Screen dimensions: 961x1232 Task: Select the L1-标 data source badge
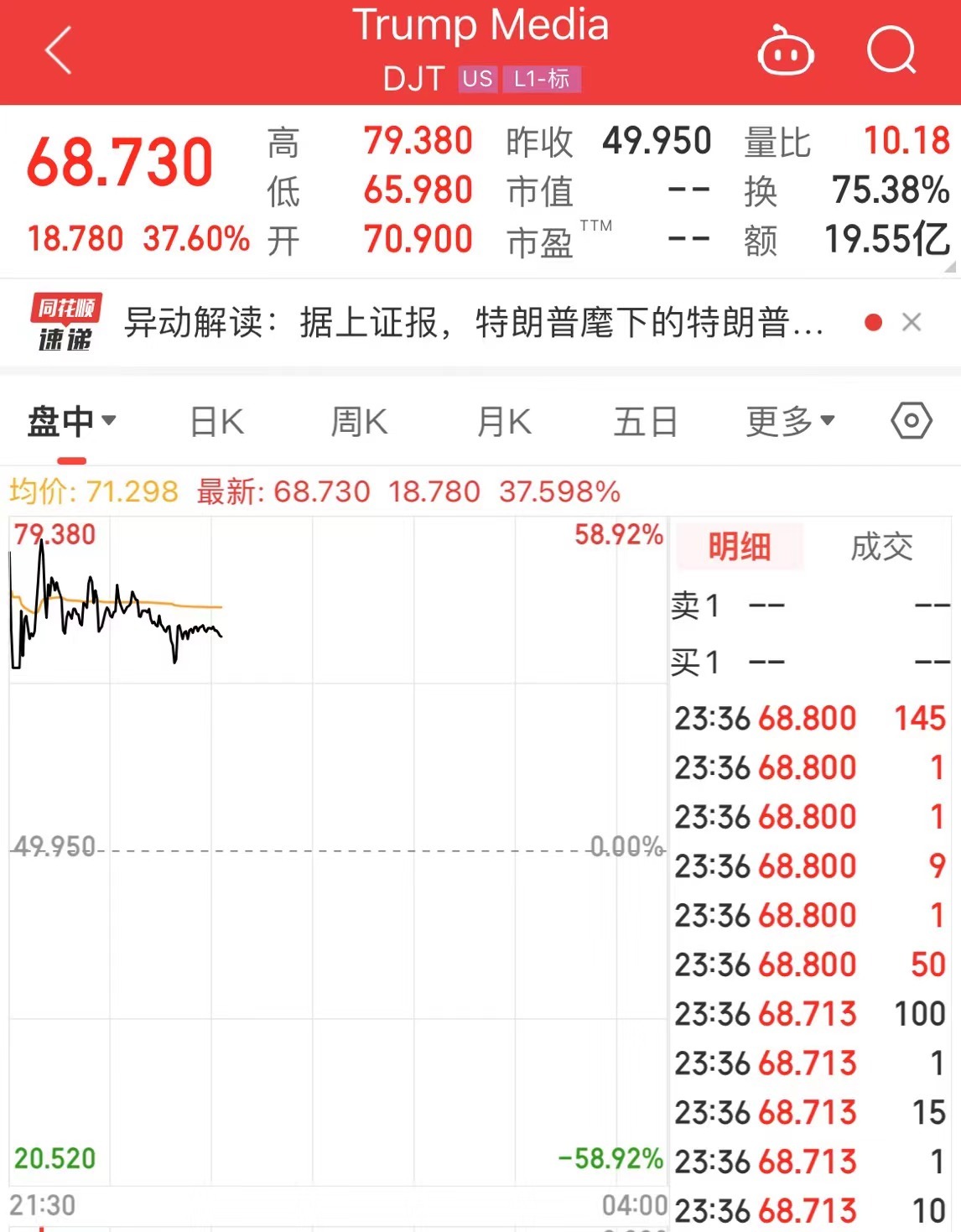click(x=542, y=80)
